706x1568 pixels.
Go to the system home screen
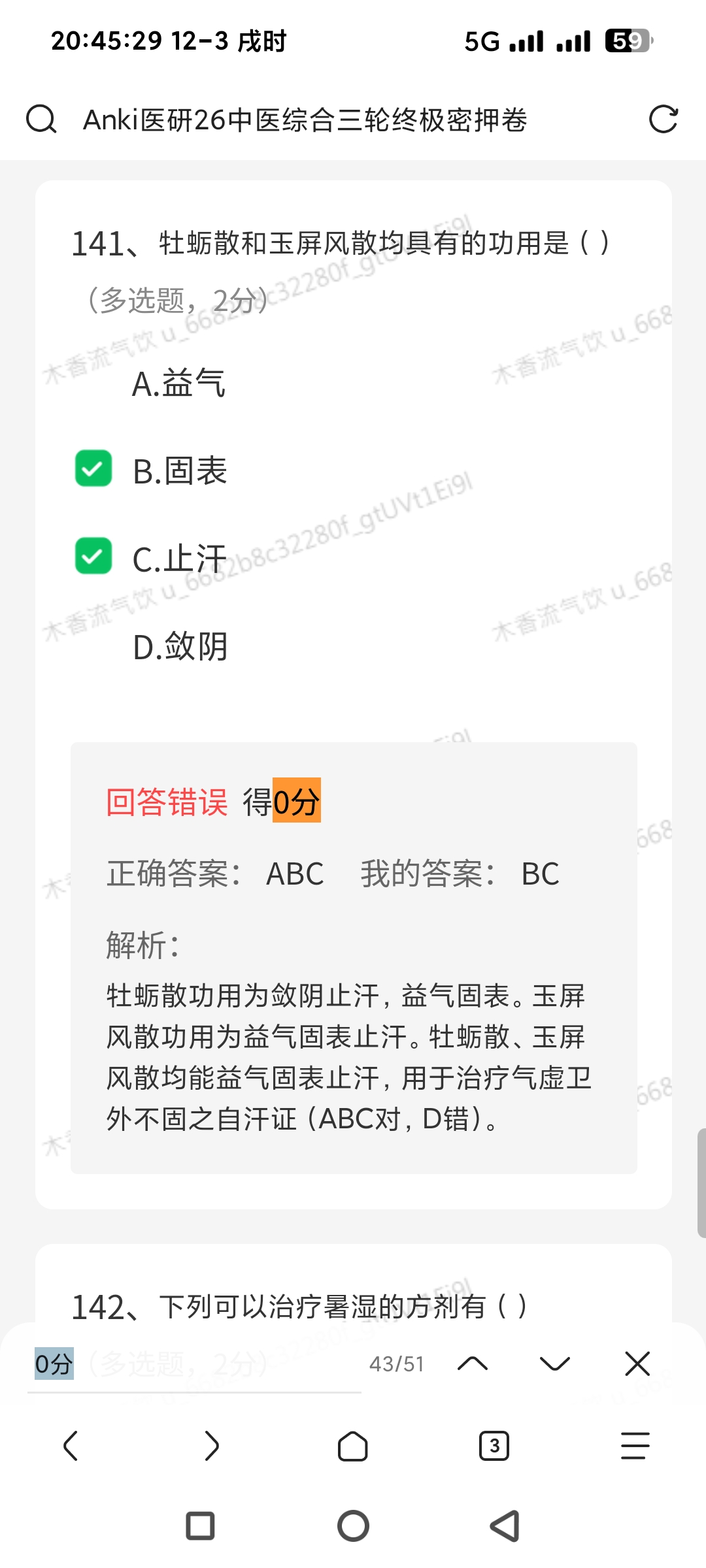[353, 1526]
